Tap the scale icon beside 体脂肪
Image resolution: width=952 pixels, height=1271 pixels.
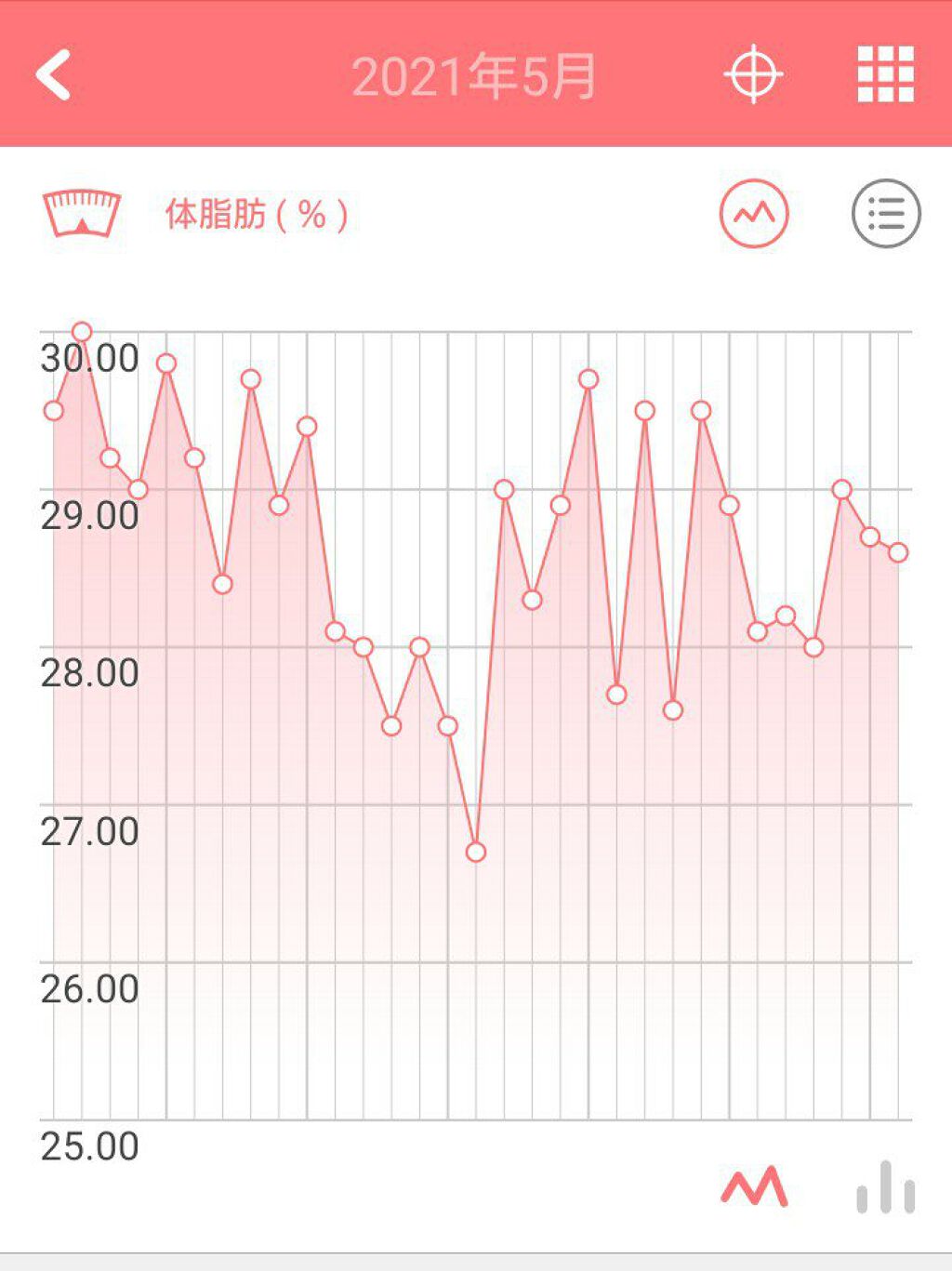(x=82, y=213)
